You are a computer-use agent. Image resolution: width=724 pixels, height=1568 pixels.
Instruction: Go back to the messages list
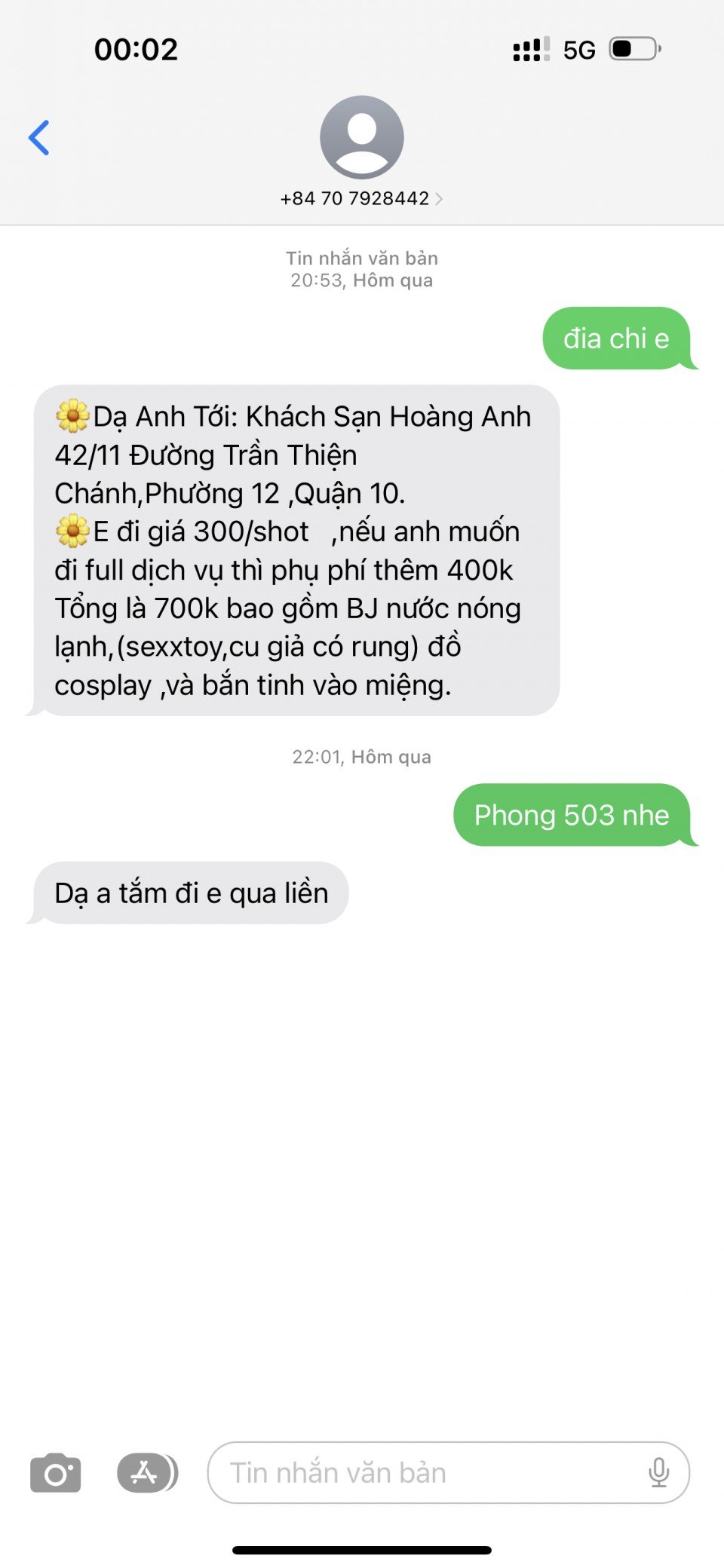39,138
